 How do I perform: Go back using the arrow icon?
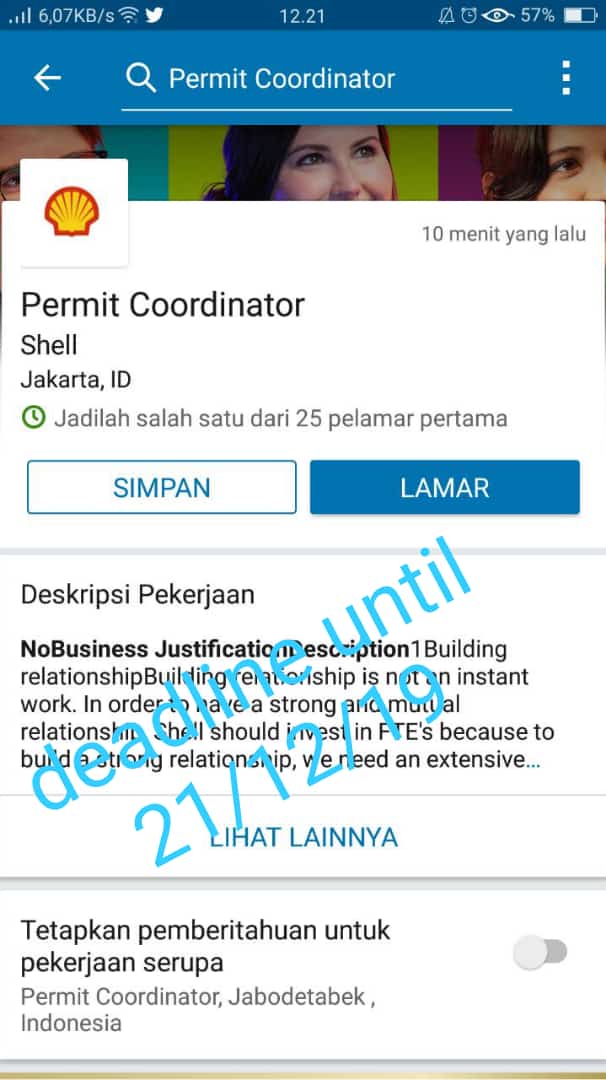tap(47, 78)
